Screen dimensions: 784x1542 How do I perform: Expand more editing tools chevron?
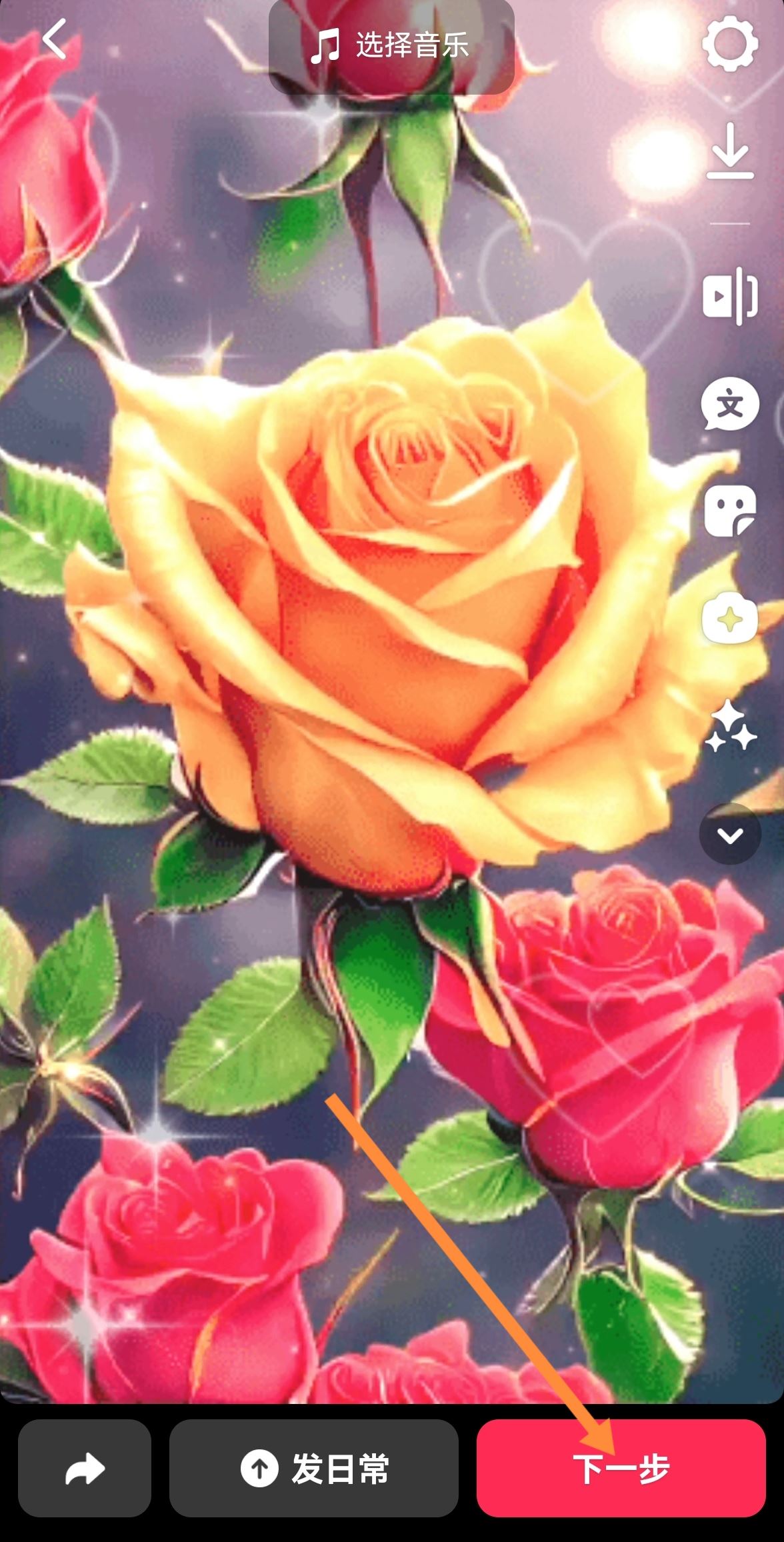[x=730, y=835]
